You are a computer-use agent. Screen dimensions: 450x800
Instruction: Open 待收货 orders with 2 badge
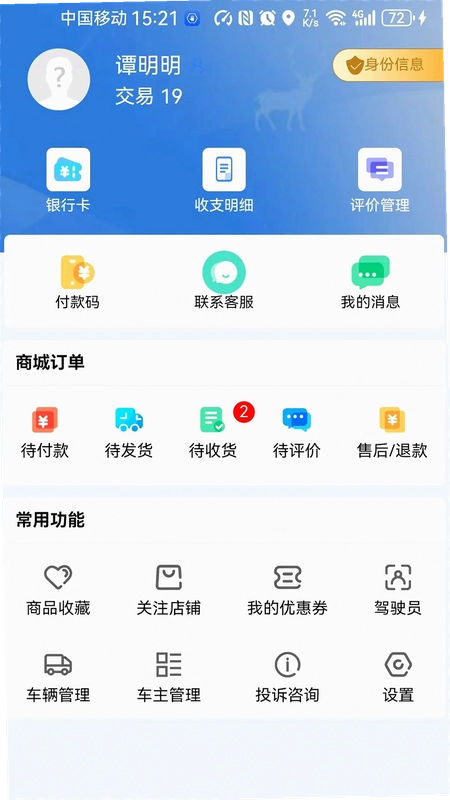[x=213, y=432]
